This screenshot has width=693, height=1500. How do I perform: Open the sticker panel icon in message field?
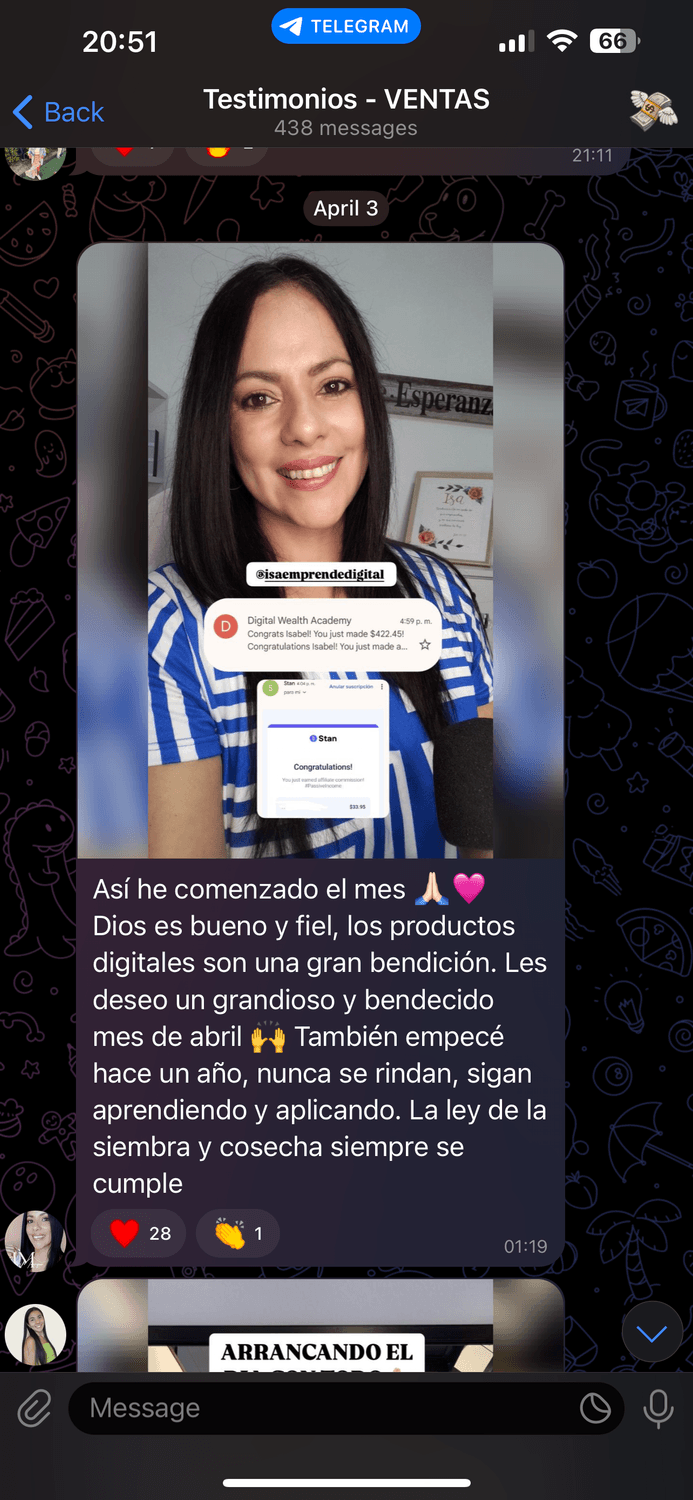coord(595,1408)
